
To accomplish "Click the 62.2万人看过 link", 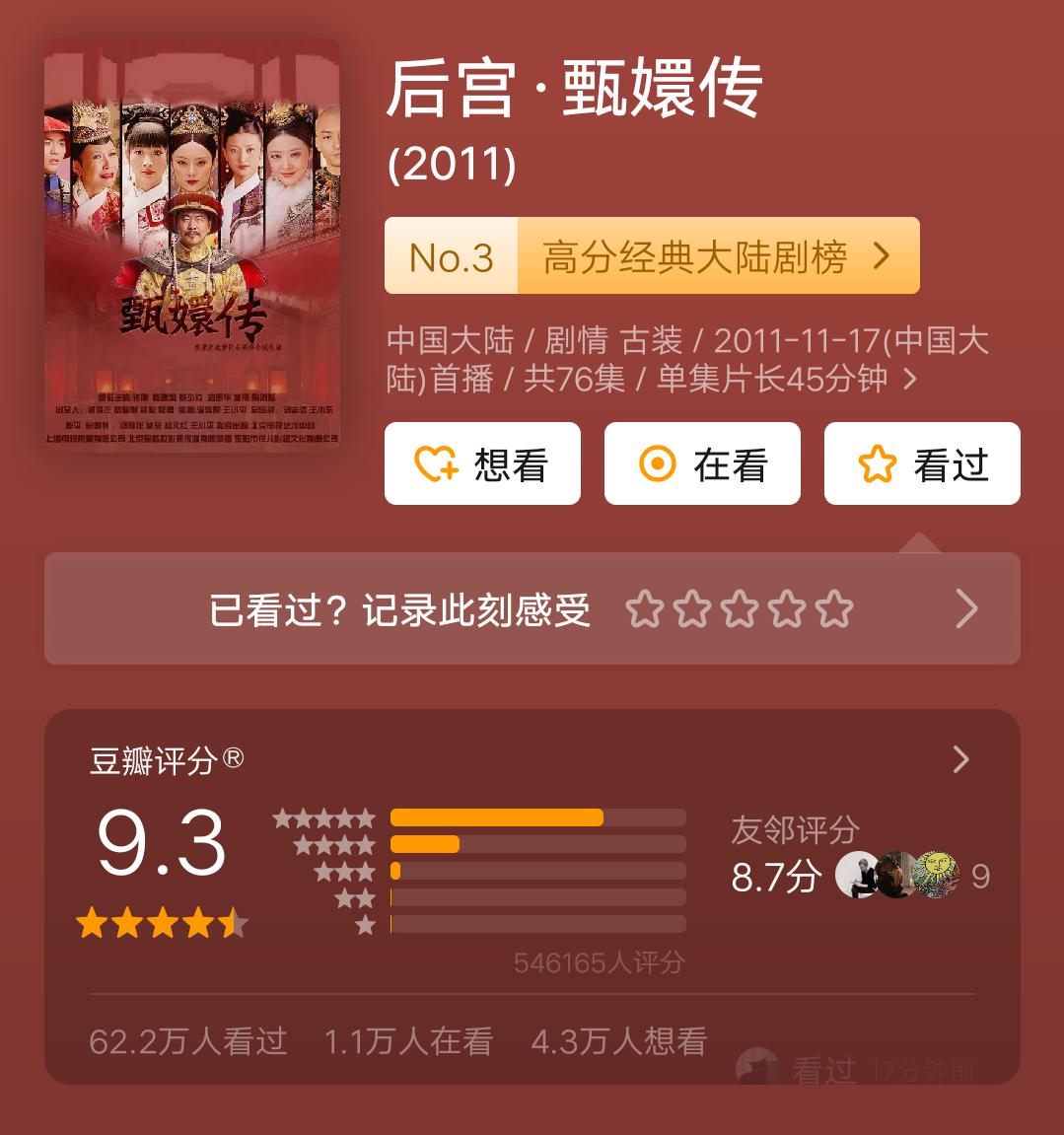I will click(x=186, y=1041).
